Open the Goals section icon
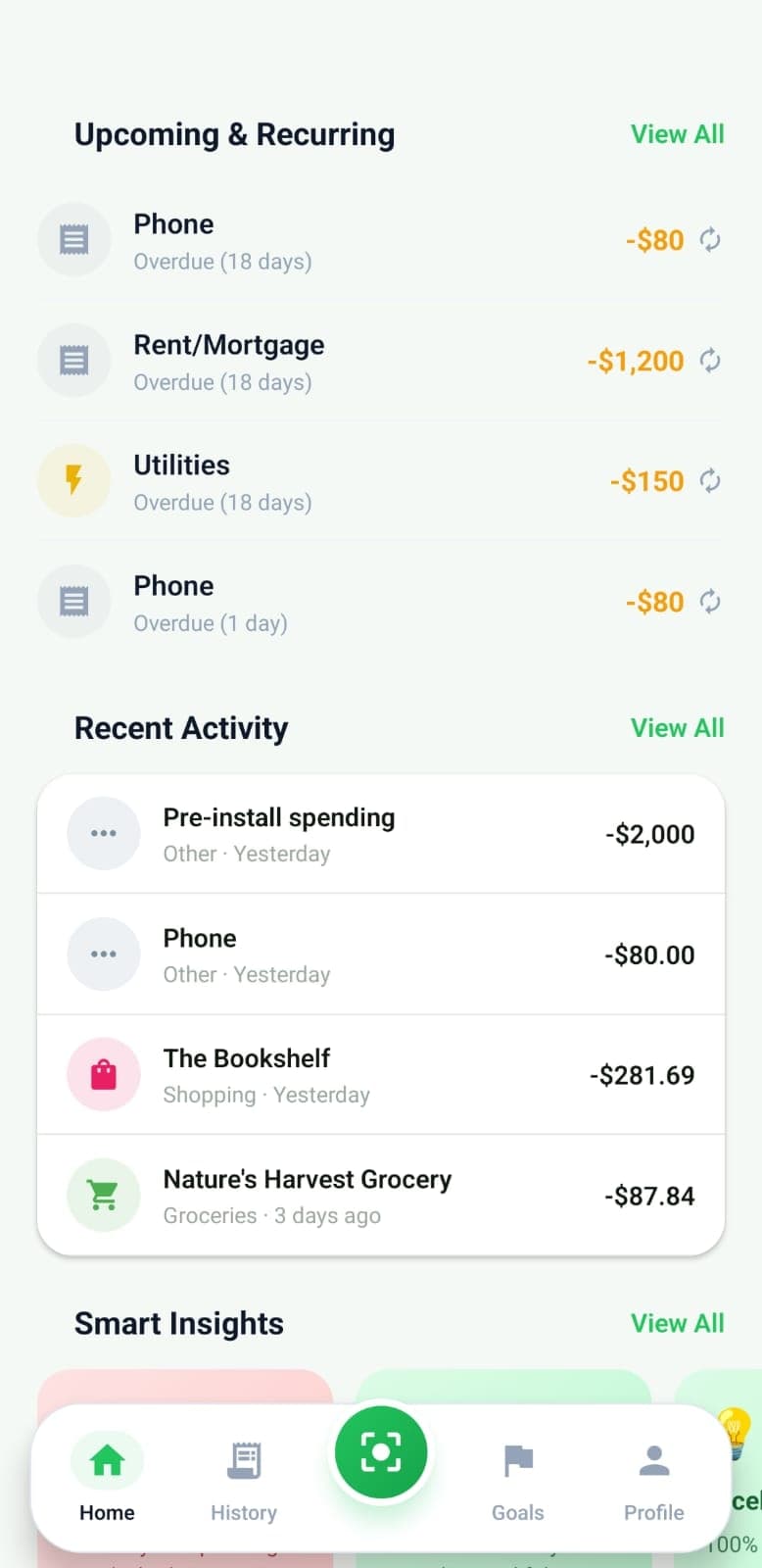The width and height of the screenshot is (762, 1568). (x=517, y=1460)
